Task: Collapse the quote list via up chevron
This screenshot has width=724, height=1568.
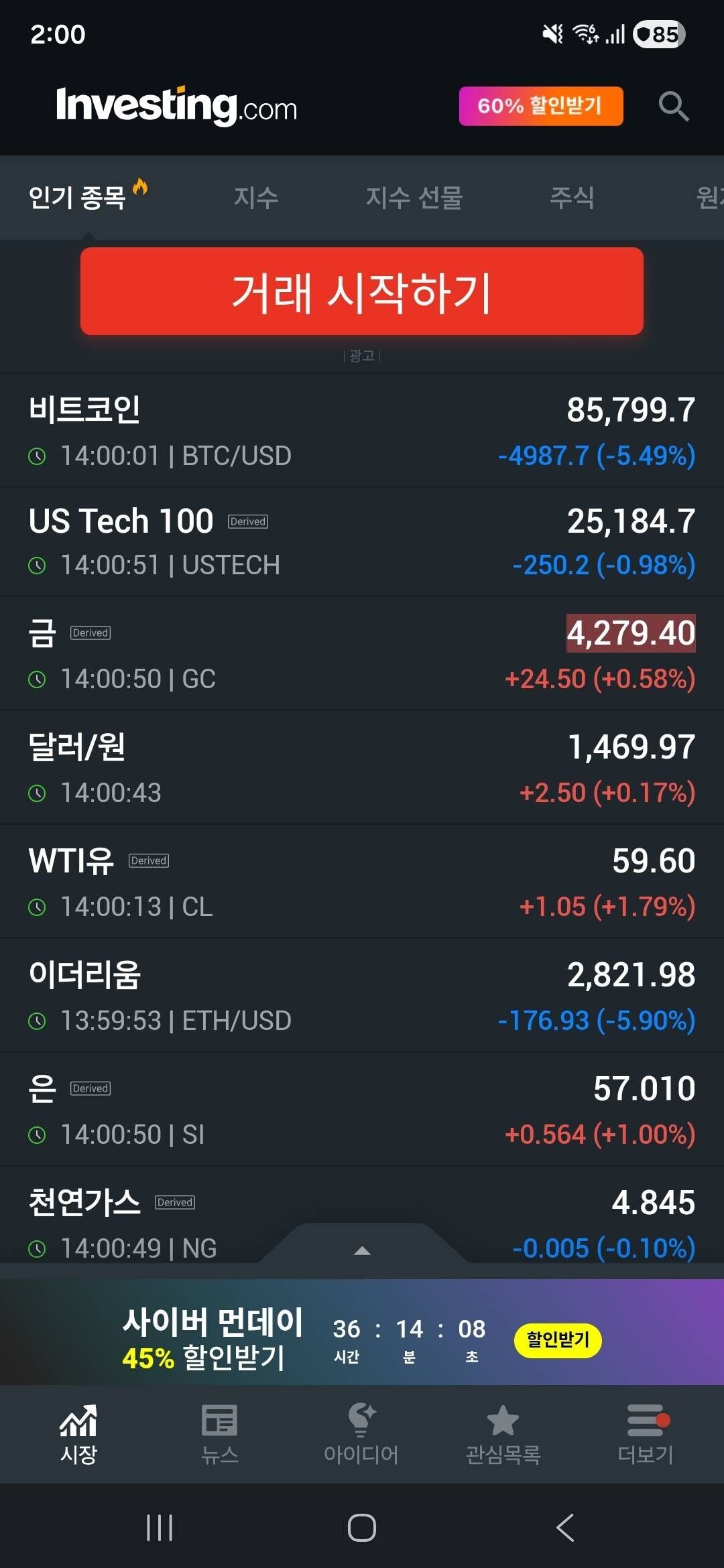Action: 362,1250
